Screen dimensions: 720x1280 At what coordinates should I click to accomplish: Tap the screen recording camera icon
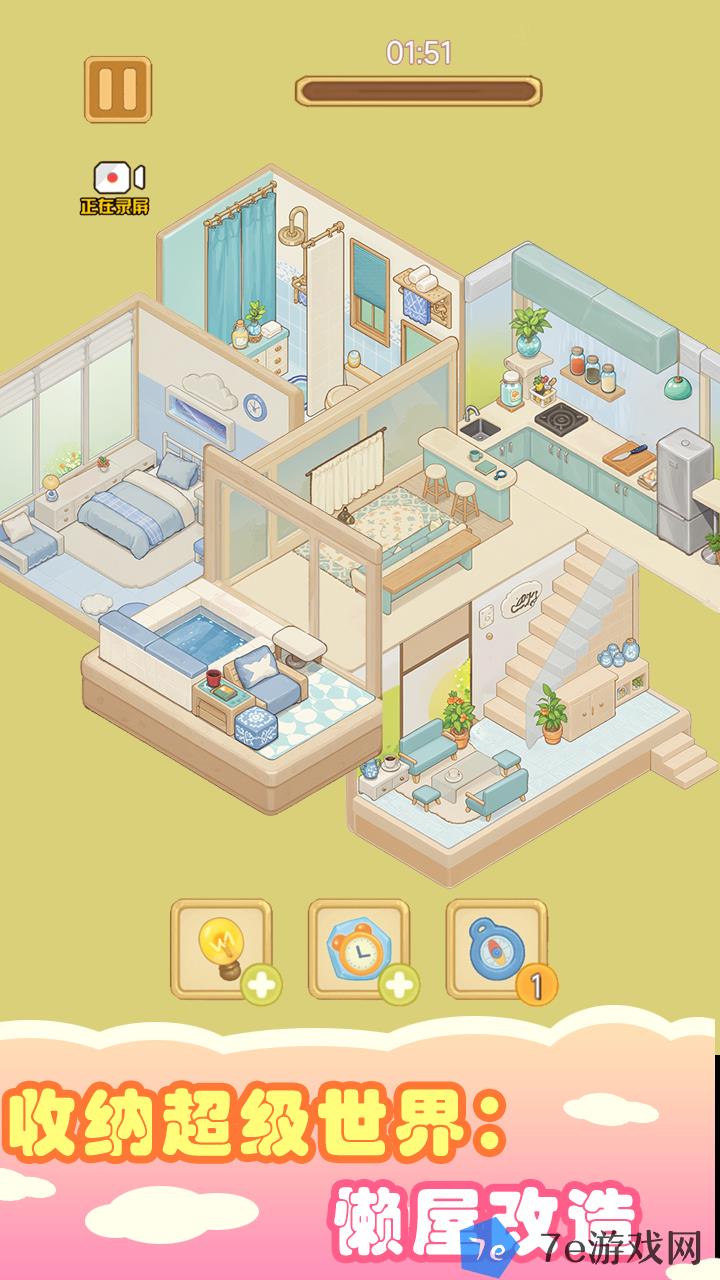click(120, 178)
